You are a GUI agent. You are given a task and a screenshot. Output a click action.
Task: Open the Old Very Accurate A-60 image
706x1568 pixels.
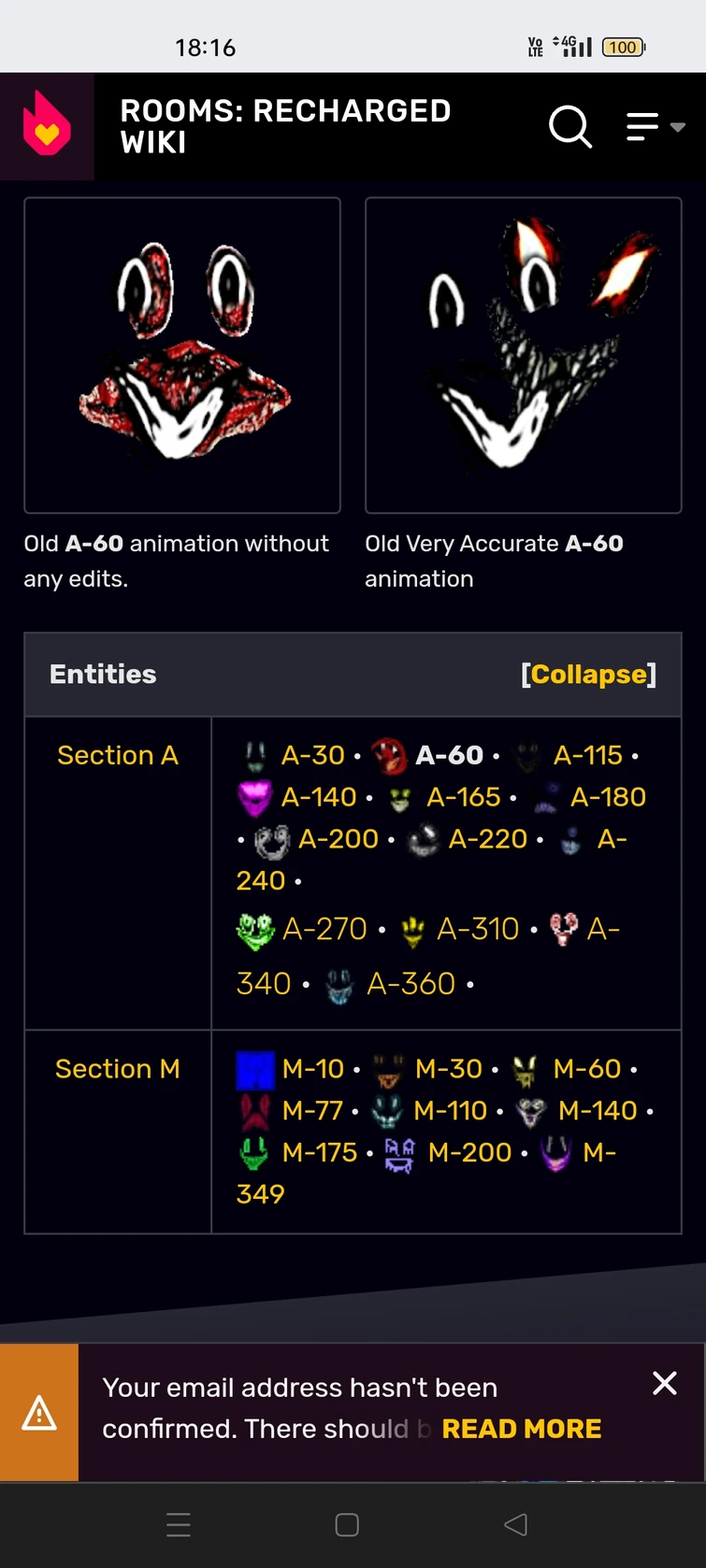[x=523, y=355]
